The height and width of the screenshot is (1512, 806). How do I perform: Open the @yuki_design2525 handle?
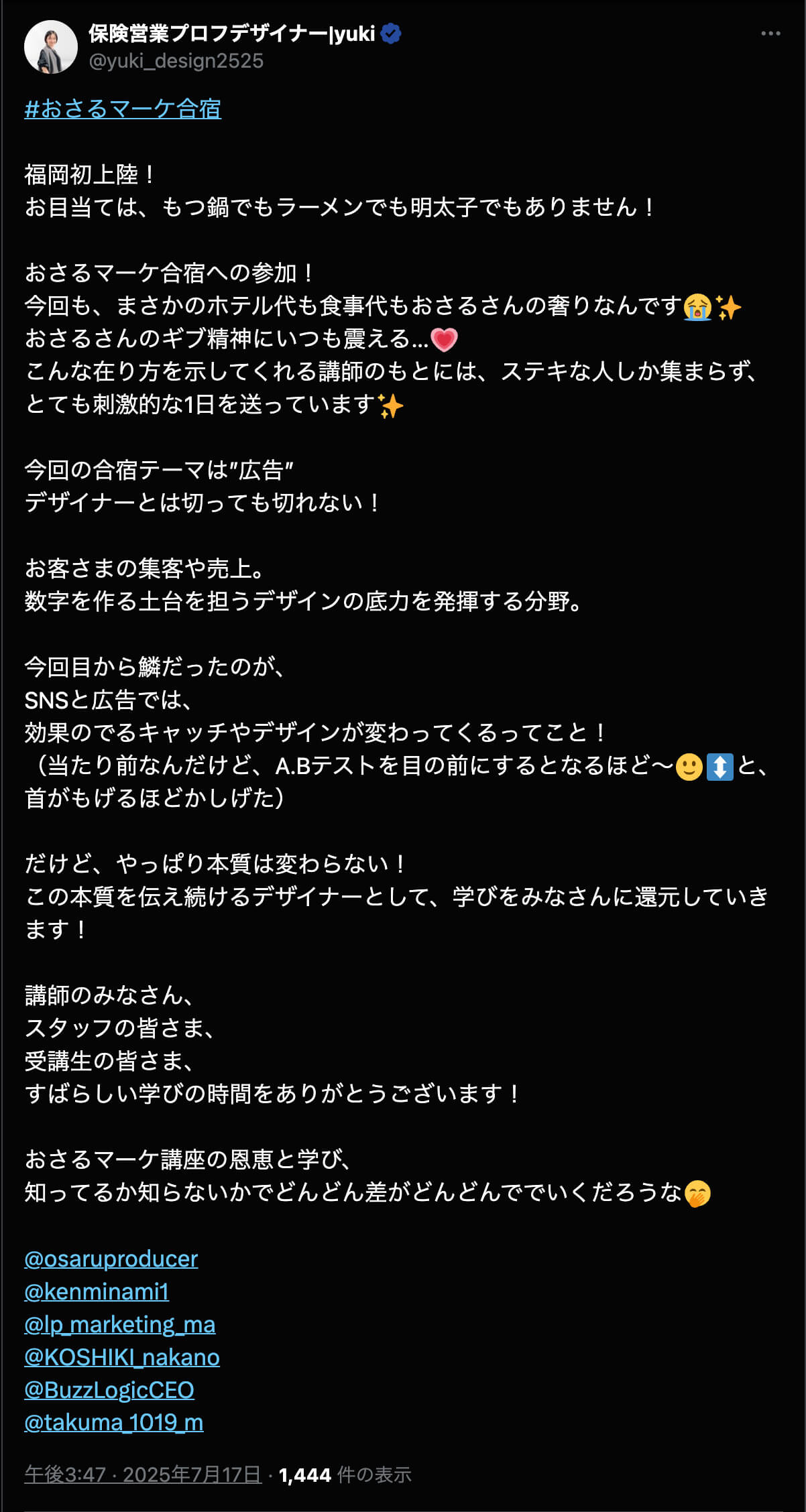[x=176, y=61]
